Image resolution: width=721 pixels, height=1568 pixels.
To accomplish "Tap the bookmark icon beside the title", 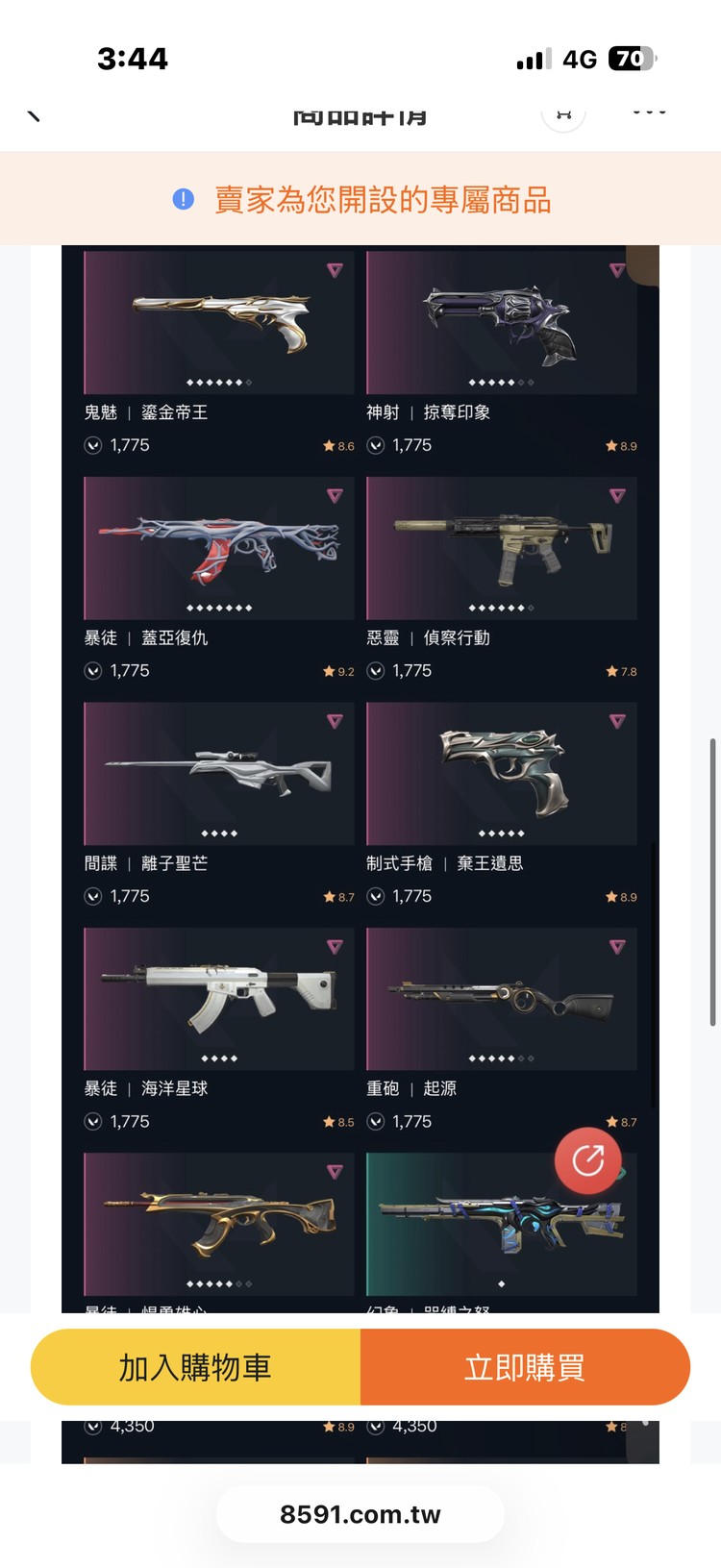I will [x=563, y=113].
